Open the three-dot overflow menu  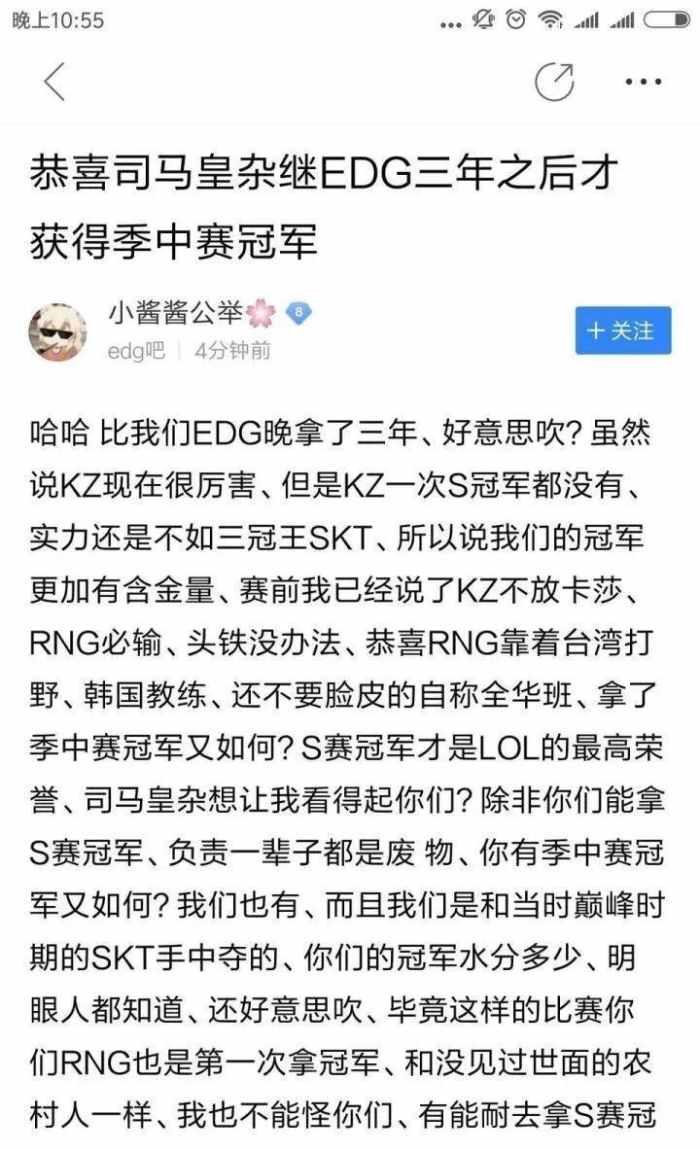point(643,81)
